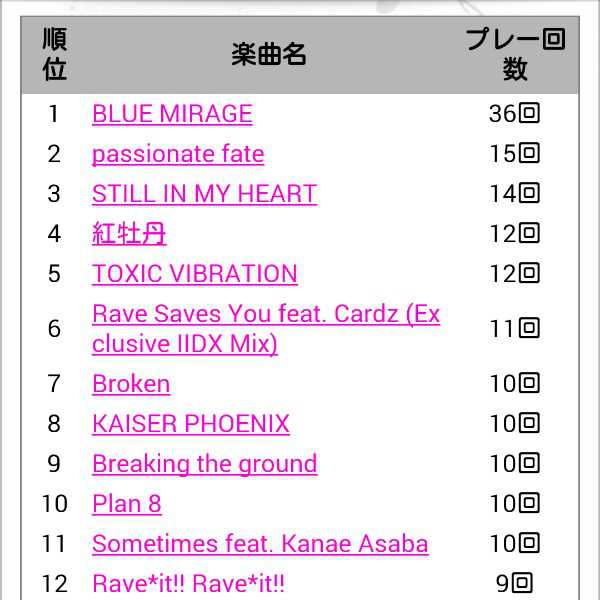
Task: Select the Rave*it!! Rave*it!! link
Action: click(188, 583)
